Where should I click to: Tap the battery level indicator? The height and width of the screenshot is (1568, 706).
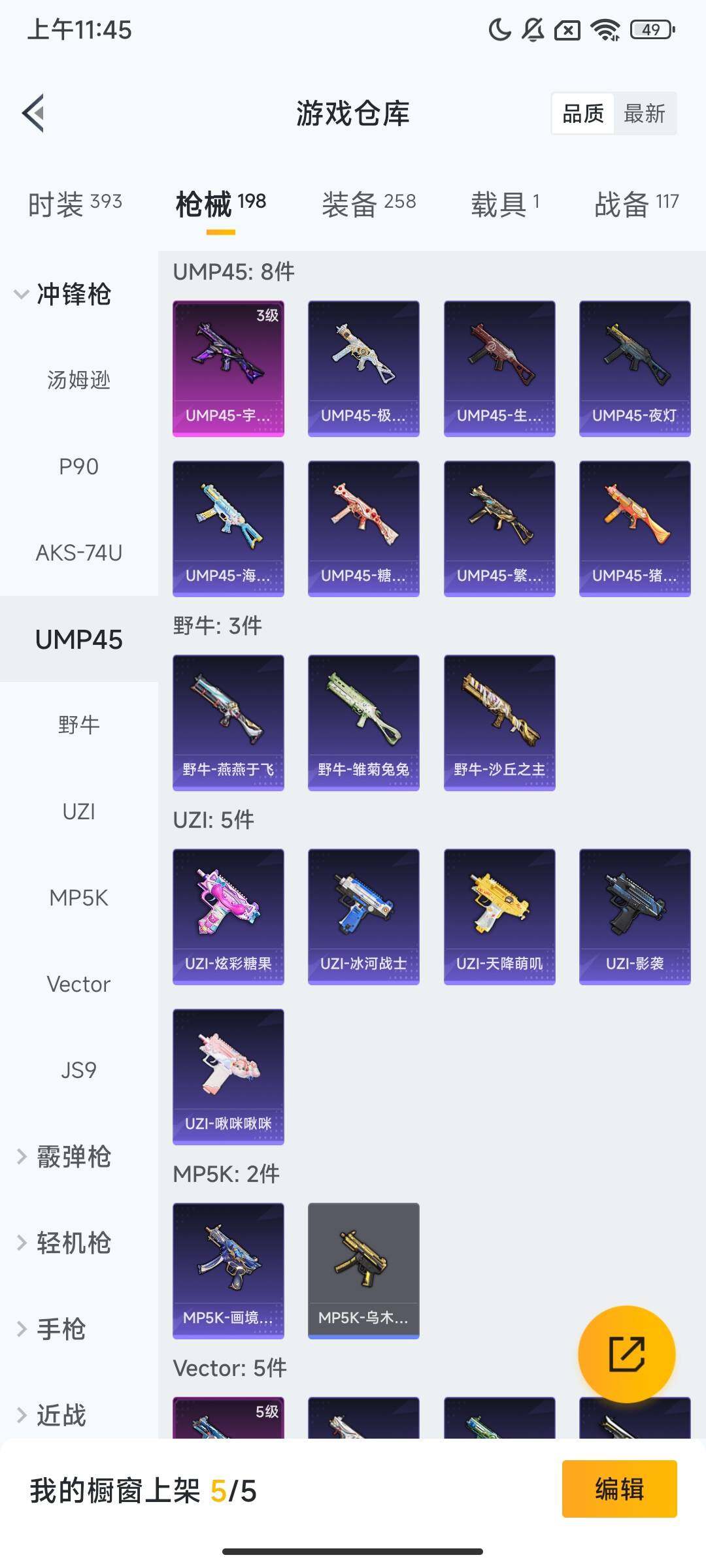(x=649, y=29)
